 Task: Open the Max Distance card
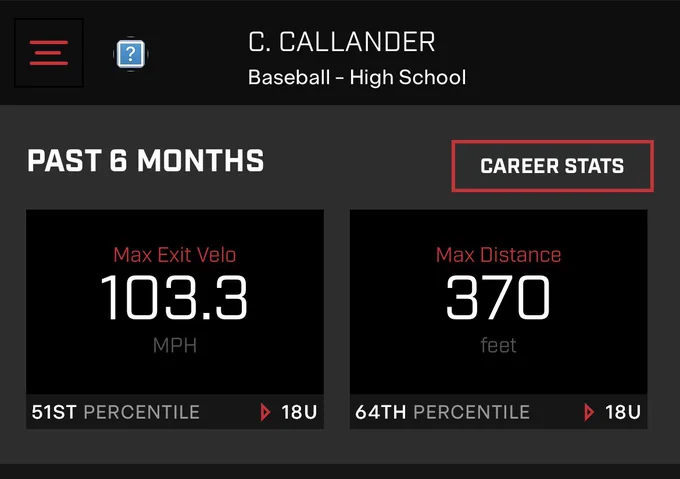pos(498,302)
